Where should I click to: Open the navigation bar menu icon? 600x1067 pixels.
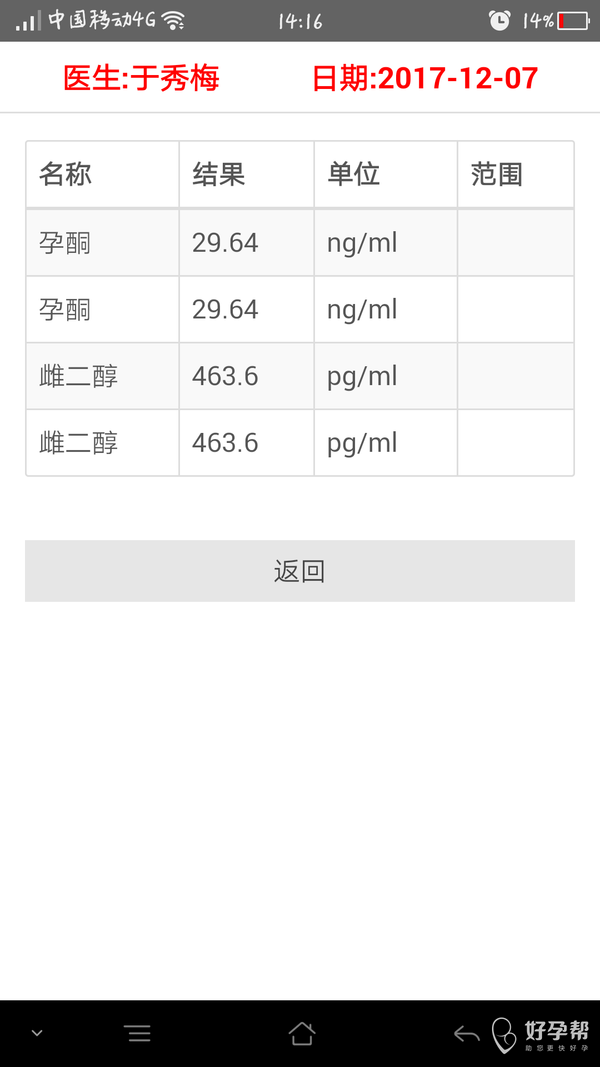(x=139, y=1034)
